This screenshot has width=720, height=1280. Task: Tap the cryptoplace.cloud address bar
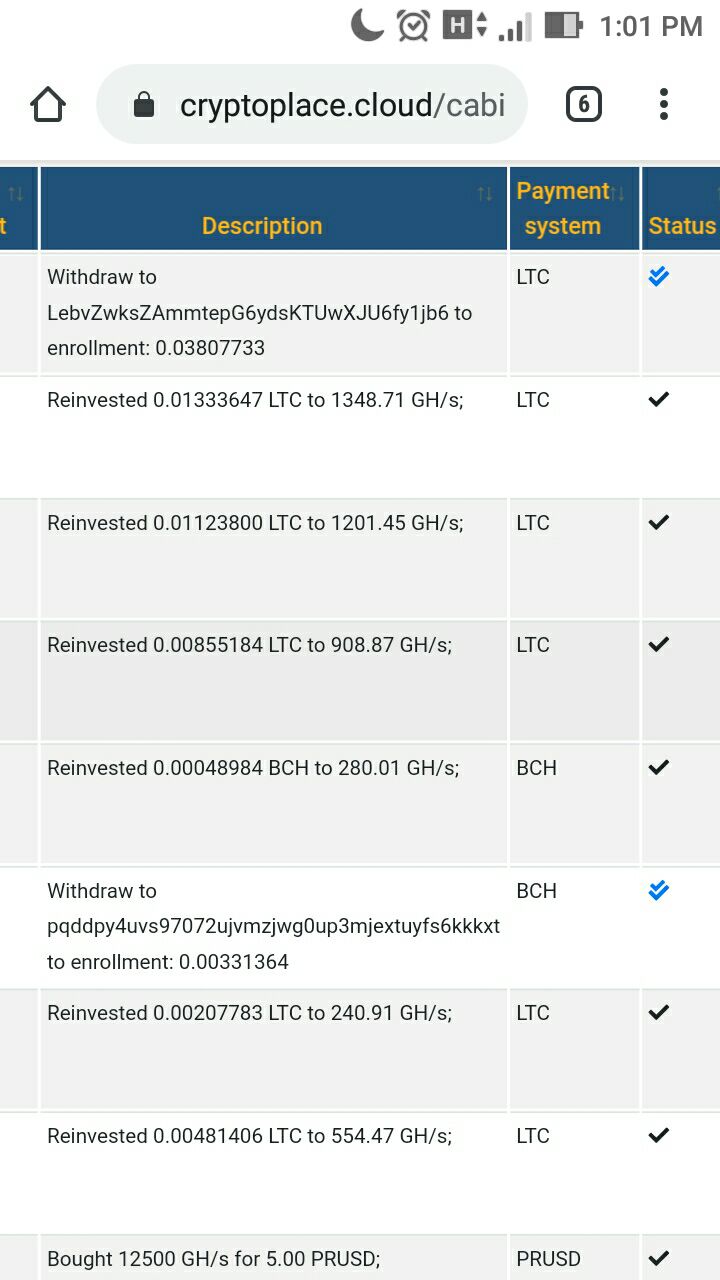(312, 105)
